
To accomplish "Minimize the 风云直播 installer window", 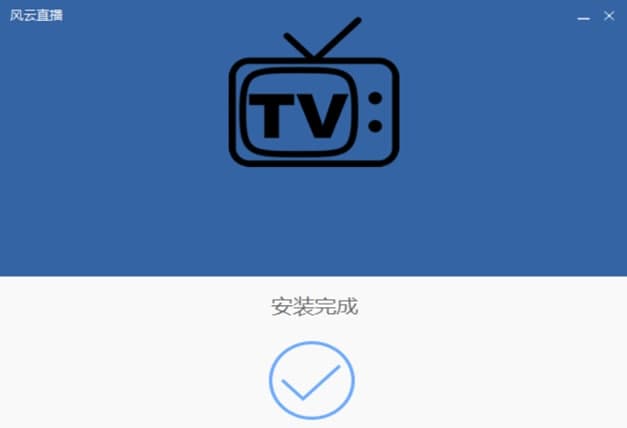I will (585, 16).
